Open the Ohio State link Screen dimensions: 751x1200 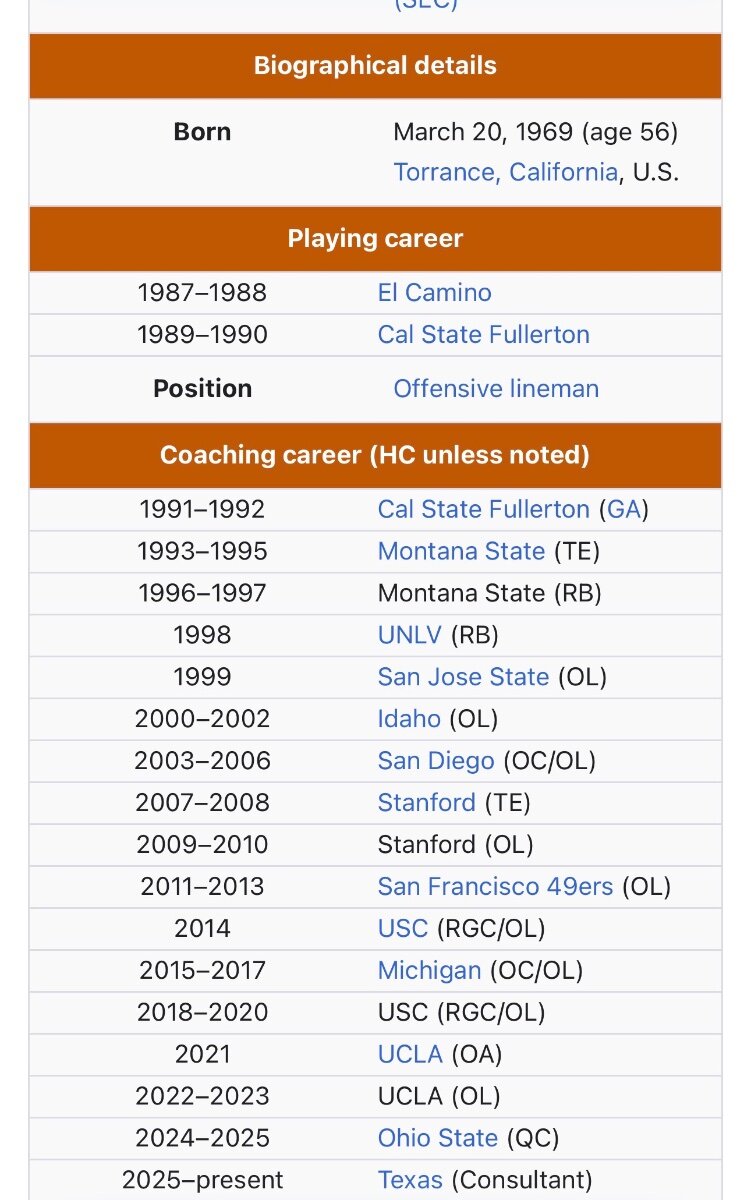pos(437,1138)
